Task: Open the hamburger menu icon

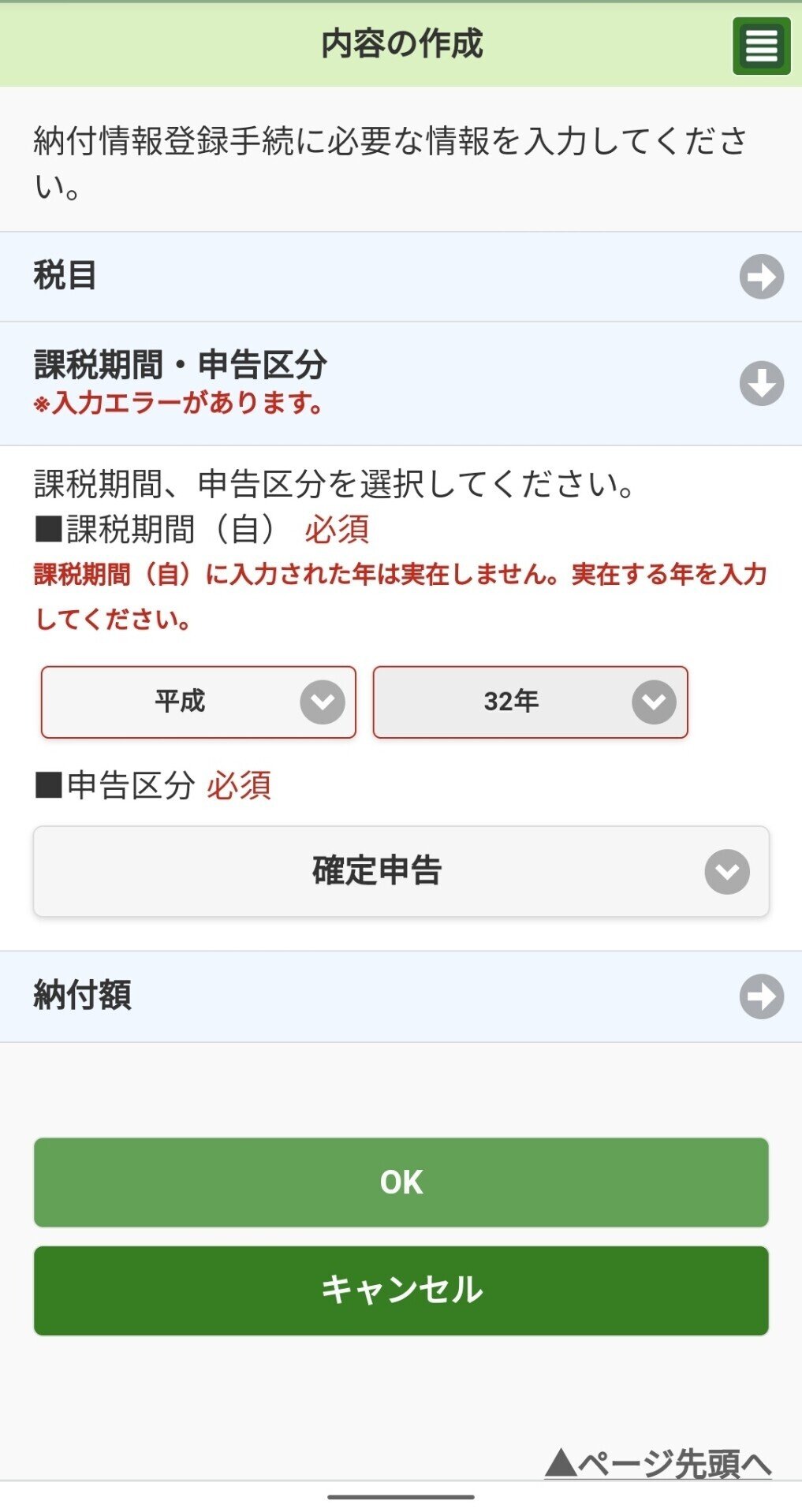Action: 761,46
